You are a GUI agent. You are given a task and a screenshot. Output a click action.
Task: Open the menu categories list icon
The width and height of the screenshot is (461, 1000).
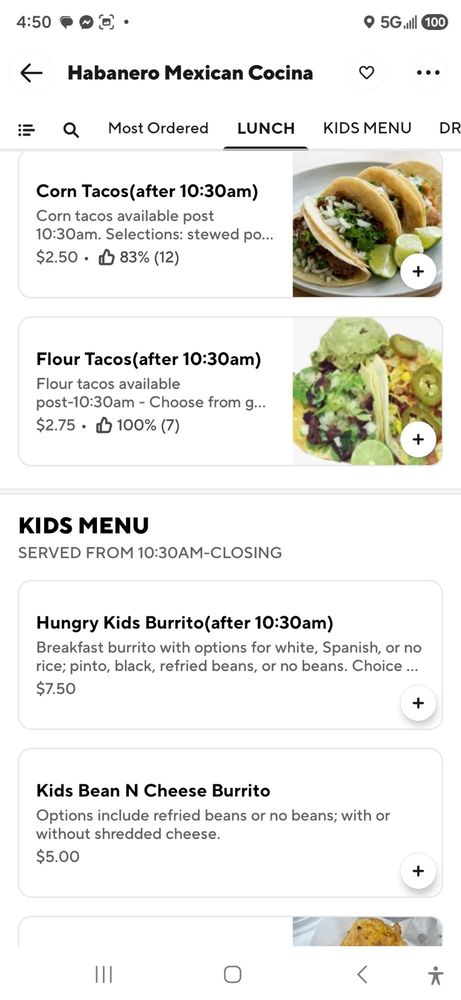26,129
